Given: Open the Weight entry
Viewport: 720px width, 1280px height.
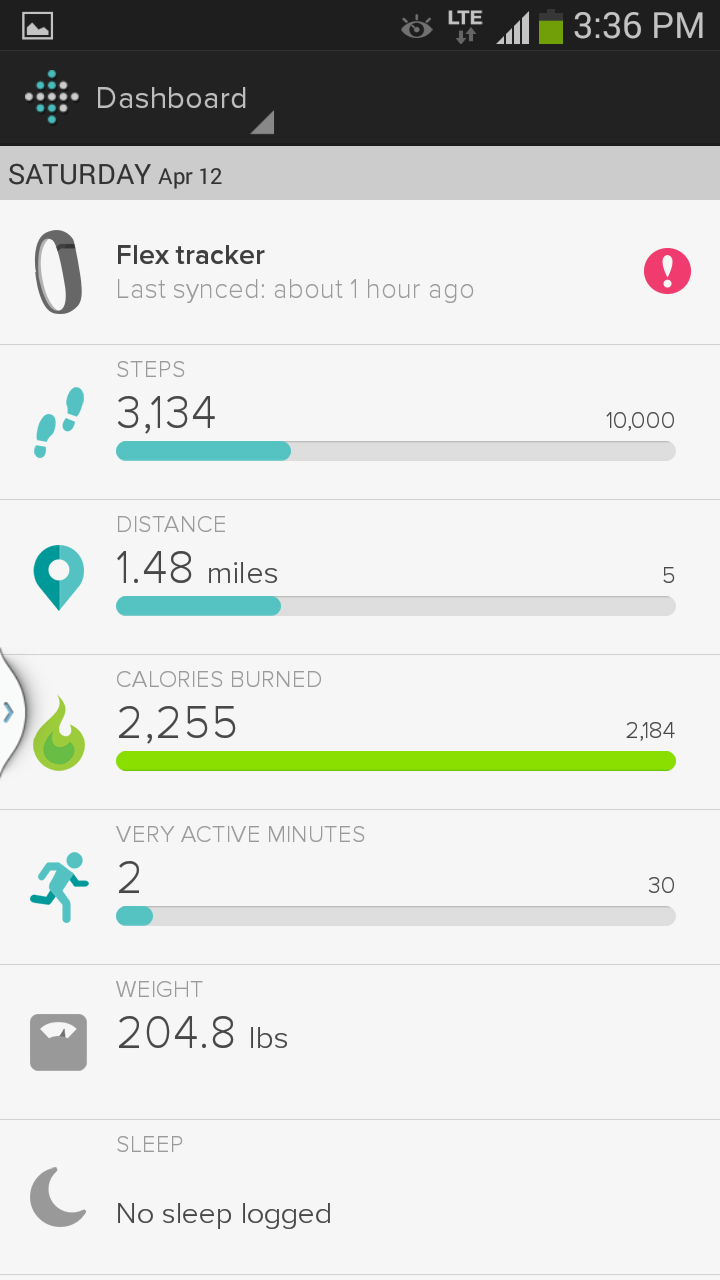Looking at the screenshot, I should click(x=360, y=1041).
